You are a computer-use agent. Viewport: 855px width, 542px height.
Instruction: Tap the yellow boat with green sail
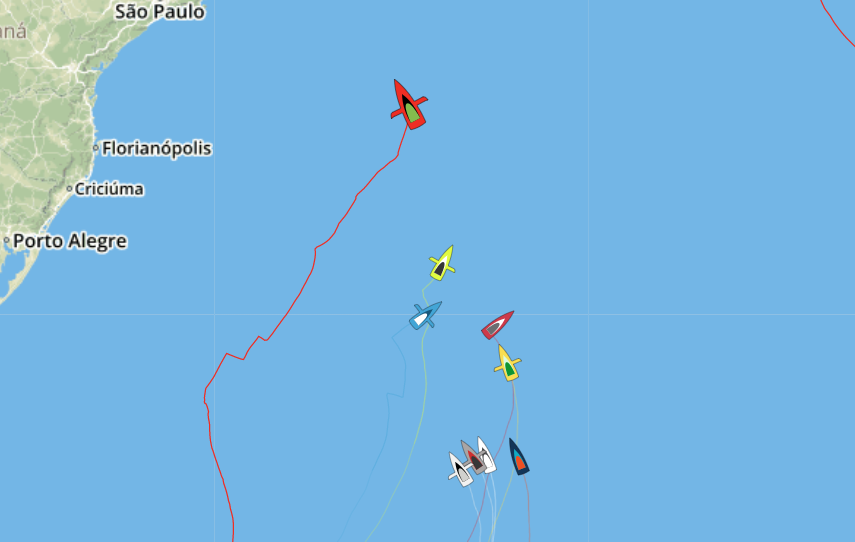pyautogui.click(x=508, y=364)
